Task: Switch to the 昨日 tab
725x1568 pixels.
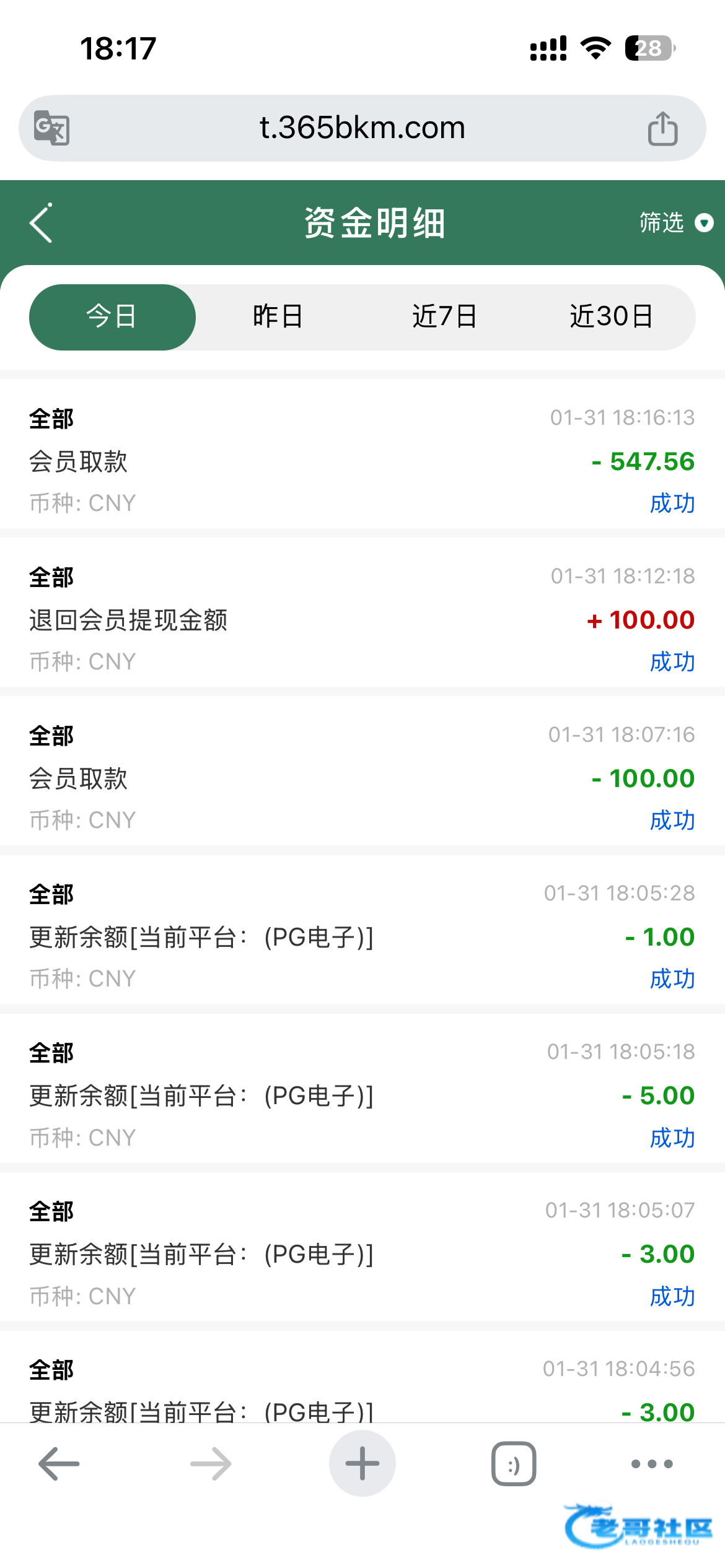Action: click(x=278, y=317)
